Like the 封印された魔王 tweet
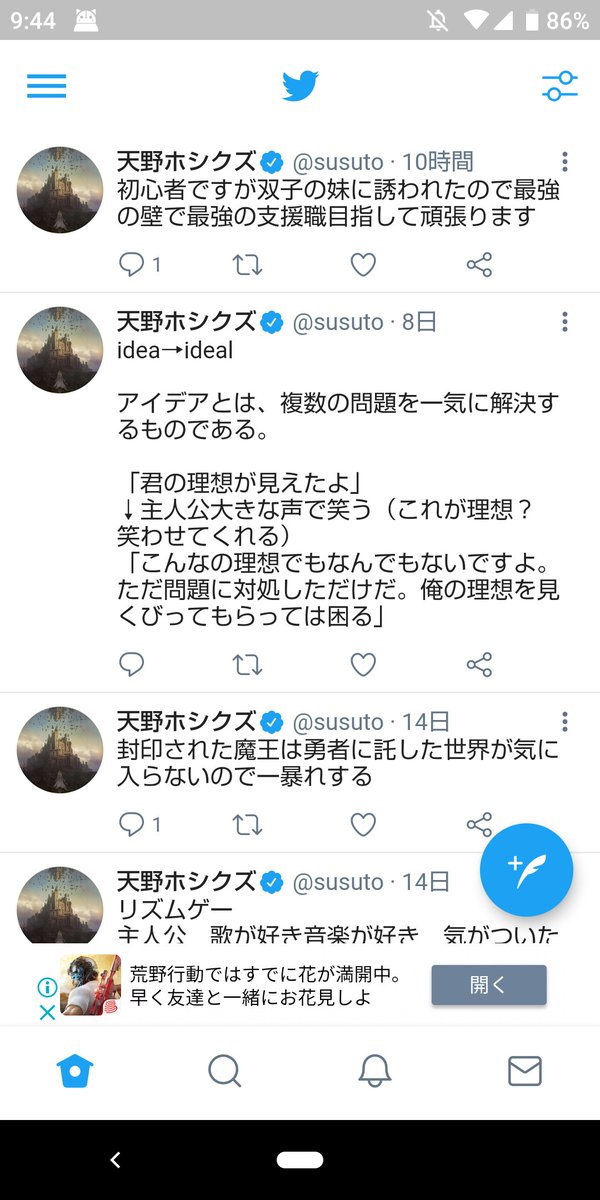 pyautogui.click(x=363, y=825)
